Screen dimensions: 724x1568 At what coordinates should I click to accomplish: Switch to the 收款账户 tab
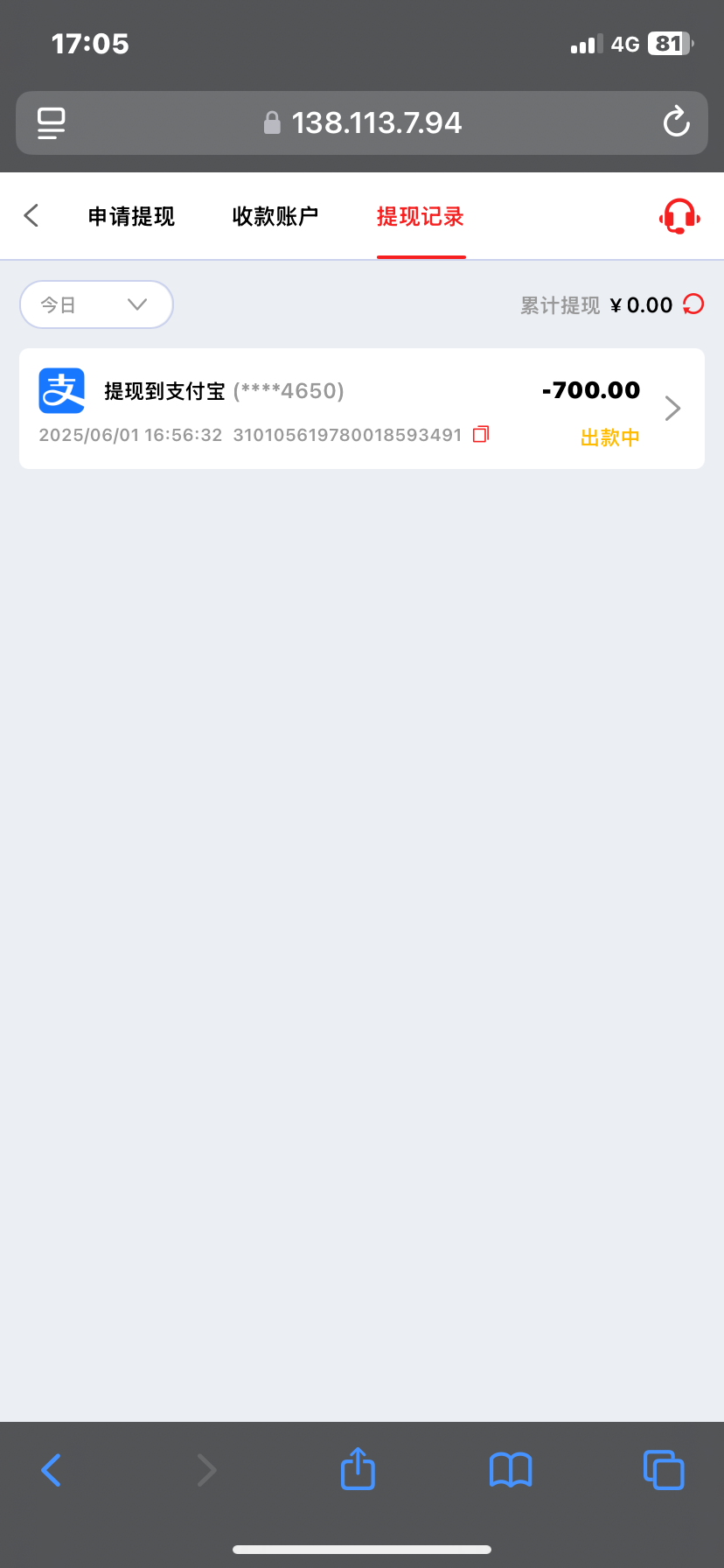tap(275, 216)
